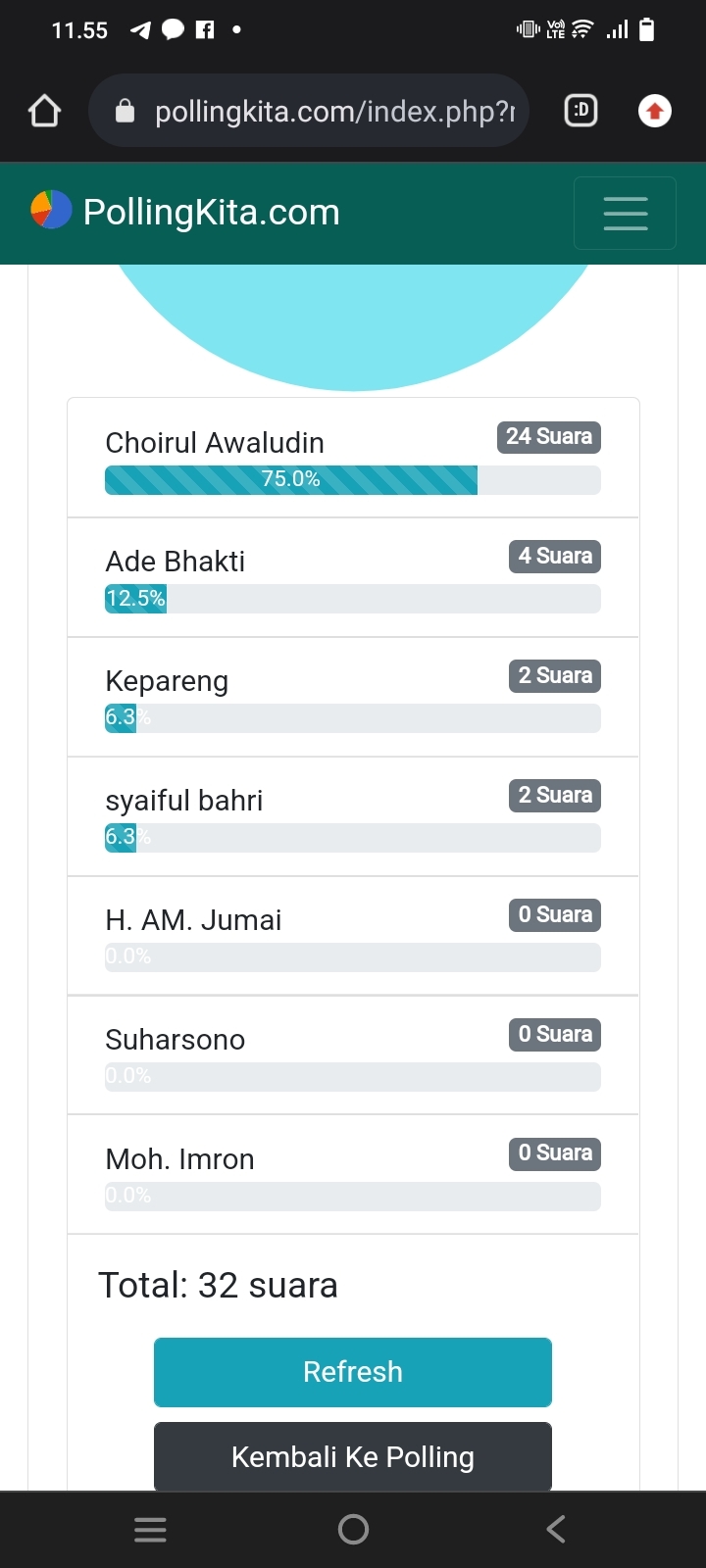
Task: Select the 0 Suara badge for Suharsono
Action: tap(554, 1034)
